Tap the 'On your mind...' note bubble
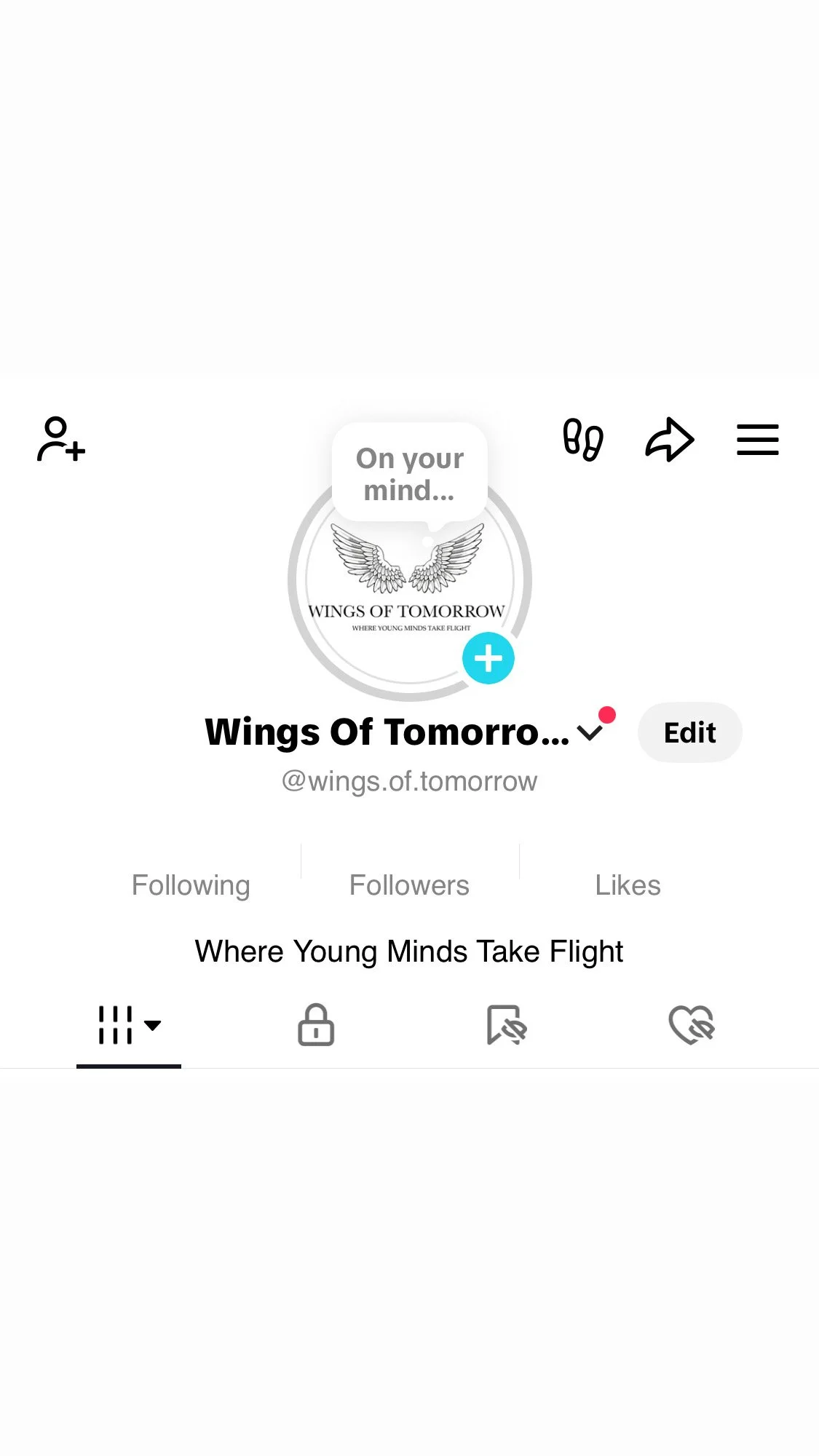 (x=410, y=474)
